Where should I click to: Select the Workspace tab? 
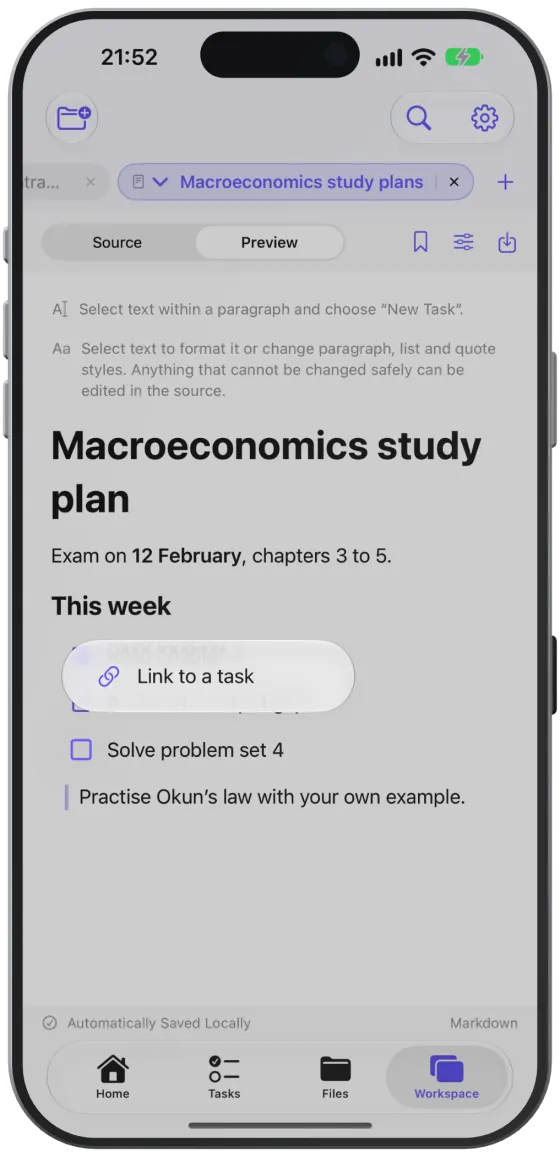tap(446, 1077)
